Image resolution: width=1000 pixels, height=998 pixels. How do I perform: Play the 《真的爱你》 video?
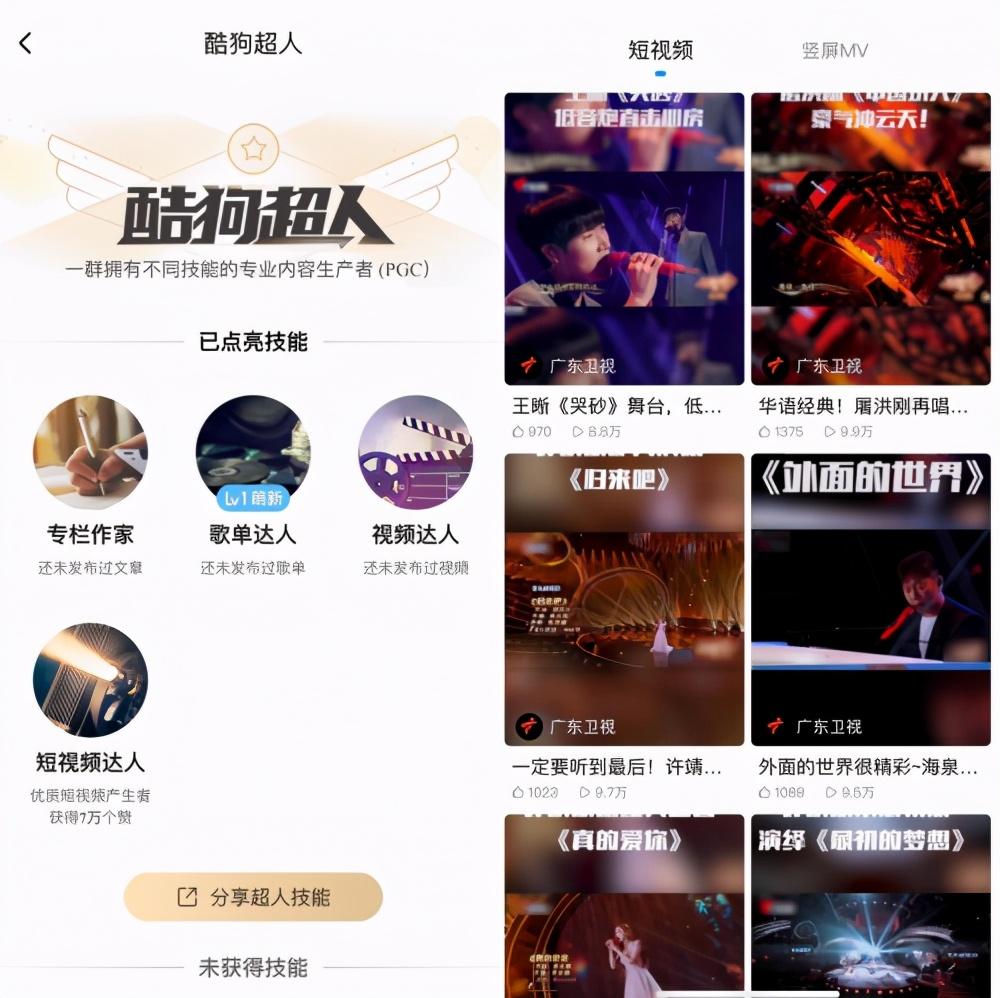click(624, 905)
